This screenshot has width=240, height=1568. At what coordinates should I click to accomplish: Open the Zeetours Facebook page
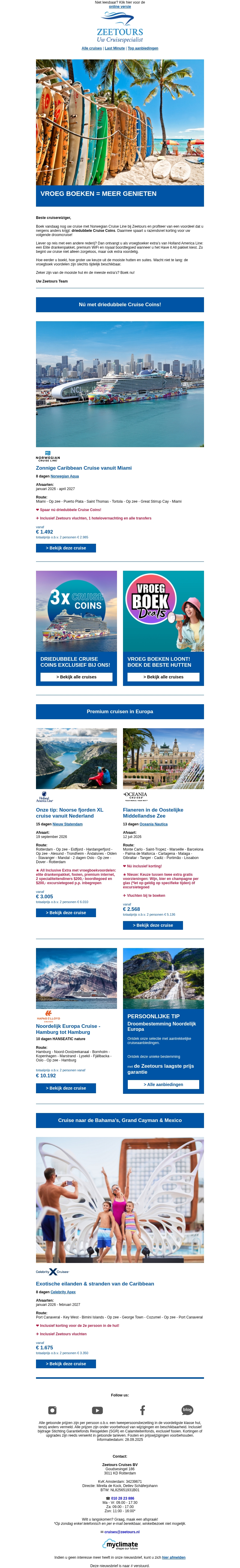pos(142,1410)
